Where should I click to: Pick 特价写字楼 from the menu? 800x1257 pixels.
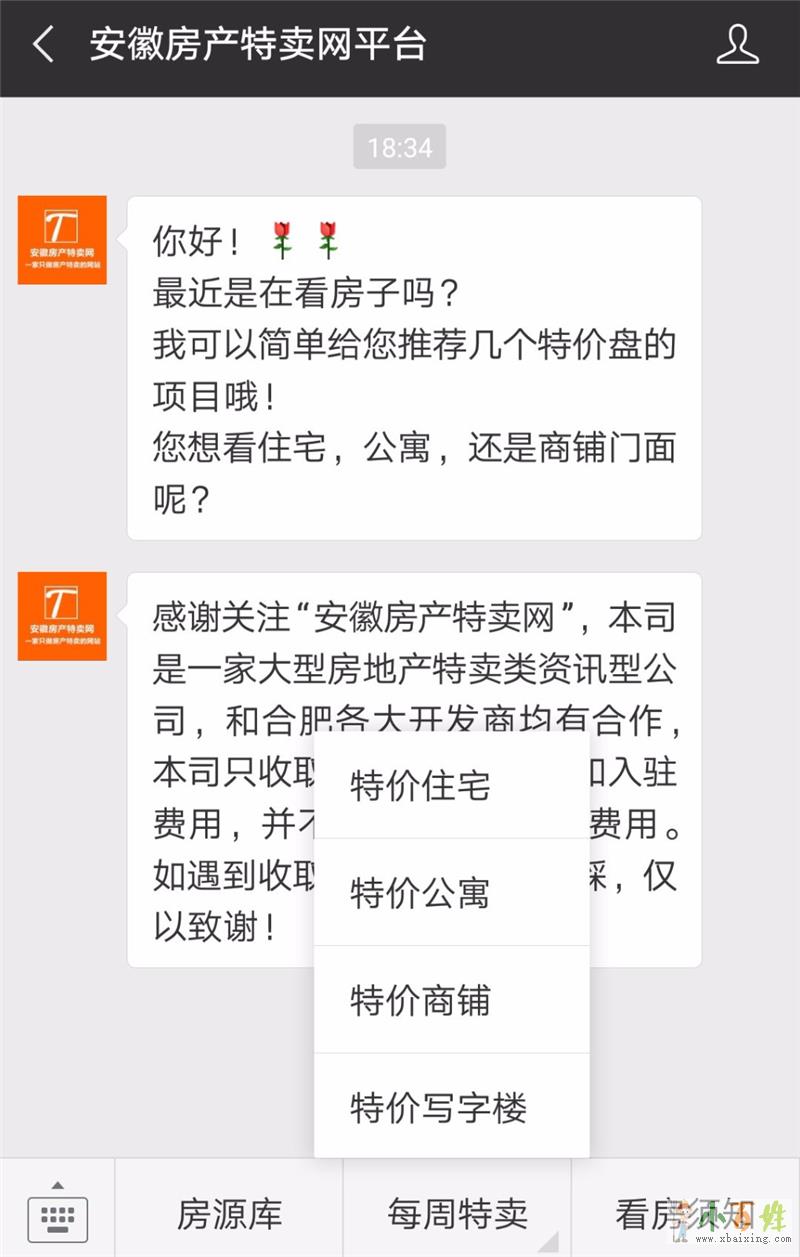[x=452, y=1107]
